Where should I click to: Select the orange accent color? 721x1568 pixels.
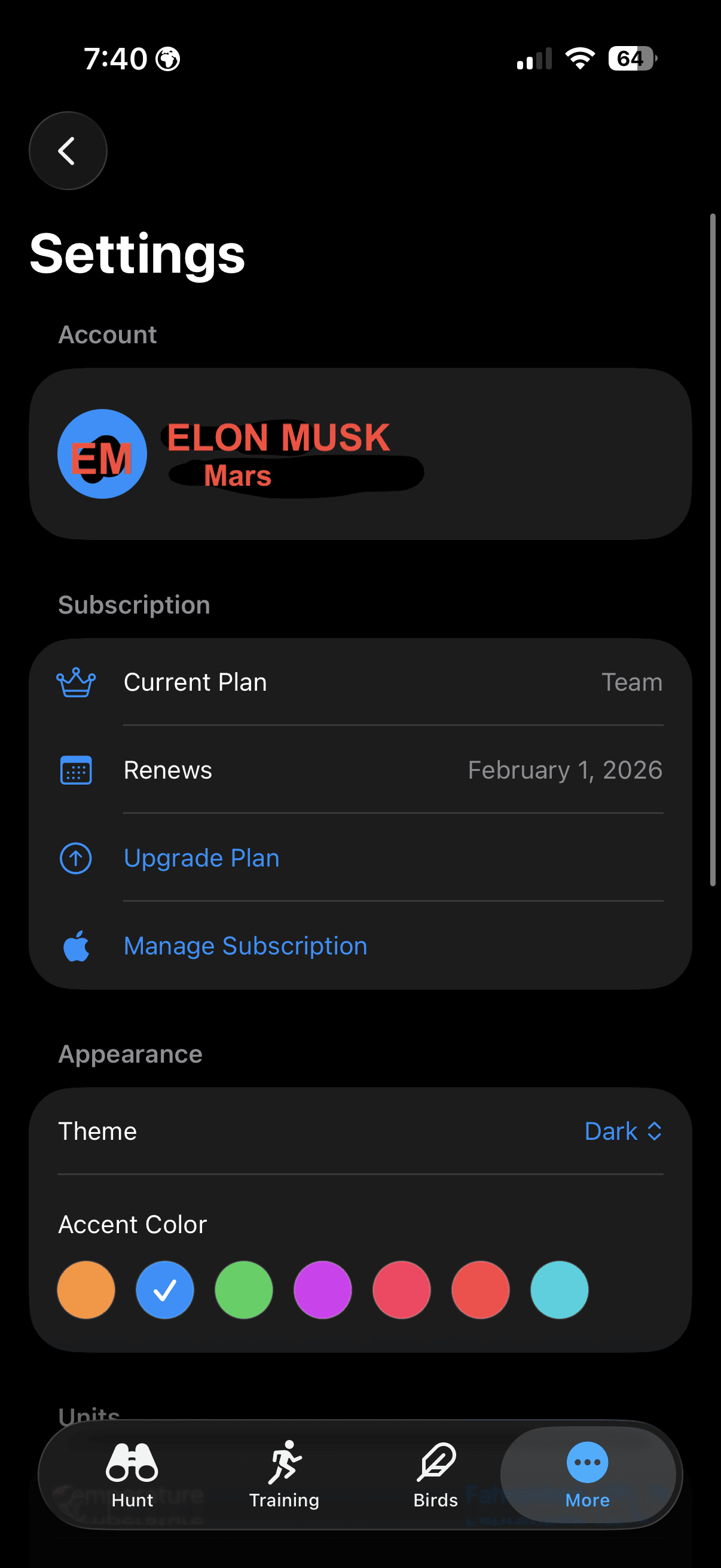coord(85,1289)
